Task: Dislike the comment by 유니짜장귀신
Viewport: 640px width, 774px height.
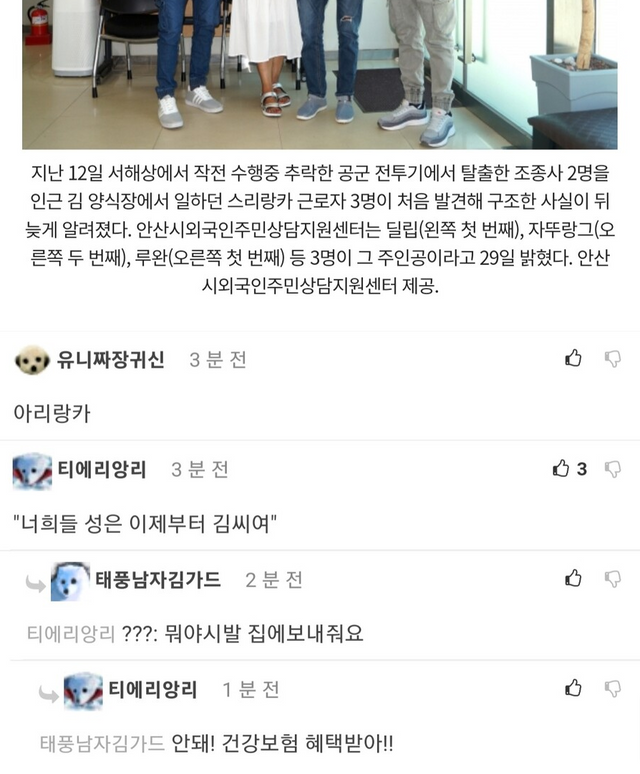Action: [x=613, y=359]
